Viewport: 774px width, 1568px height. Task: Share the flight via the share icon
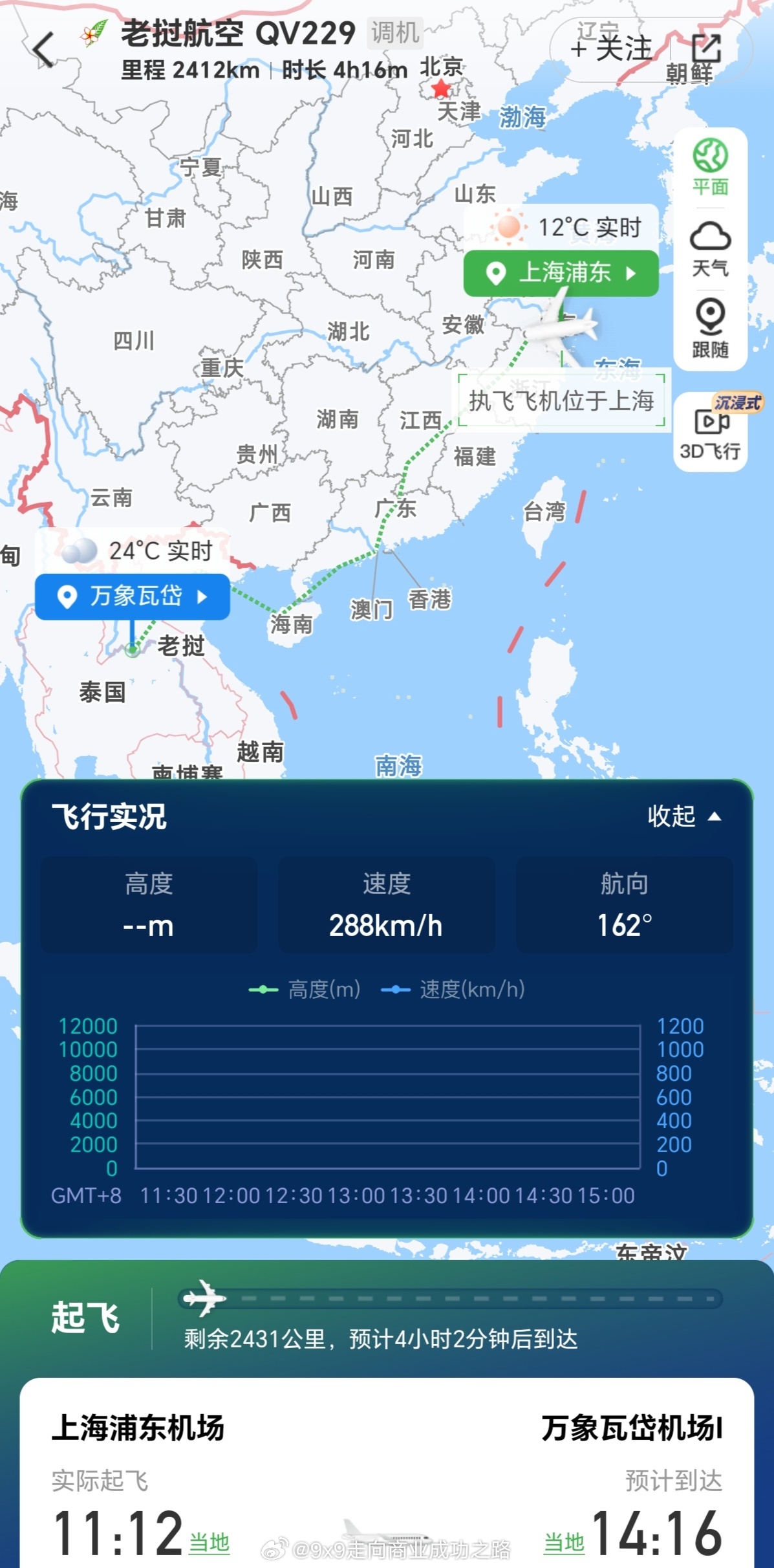pyautogui.click(x=707, y=49)
